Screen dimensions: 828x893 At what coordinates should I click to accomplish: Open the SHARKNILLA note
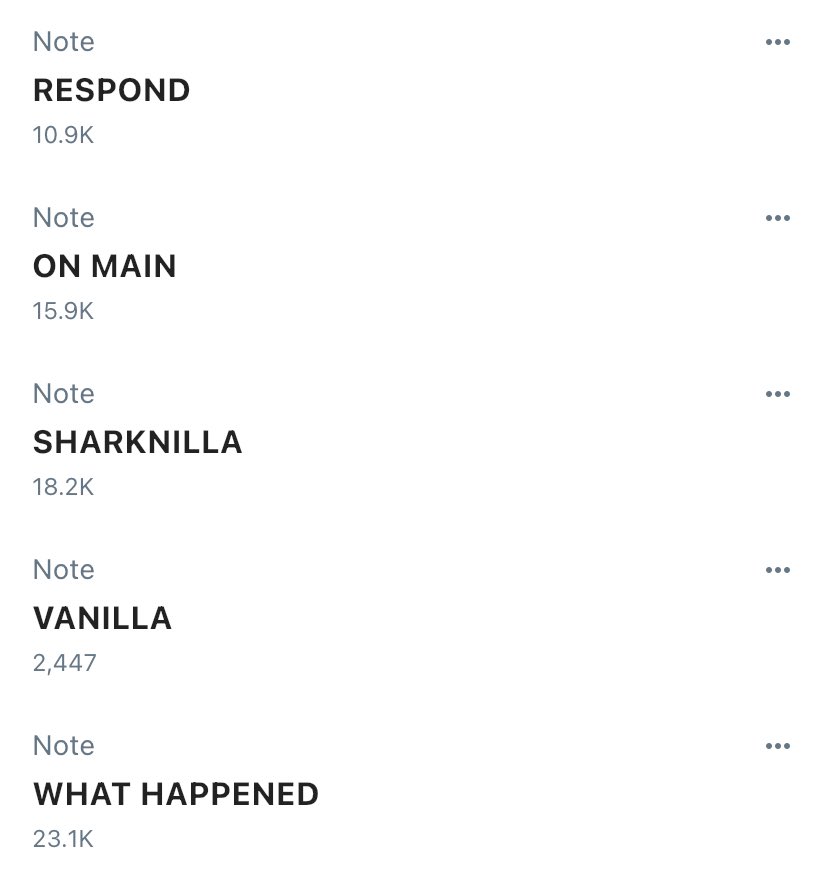(x=137, y=442)
